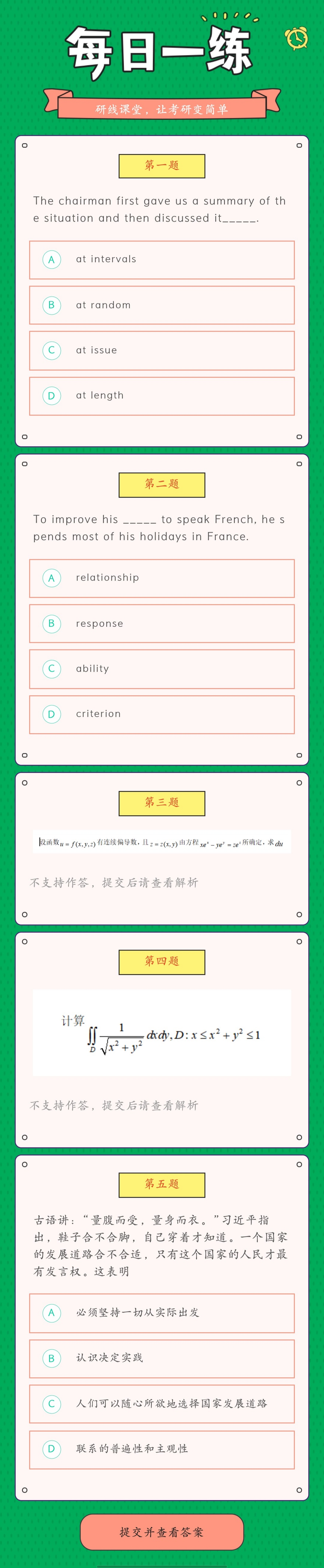Choose 'relationship' for question two
Viewport: 324px width, 1568px height.
click(161, 578)
